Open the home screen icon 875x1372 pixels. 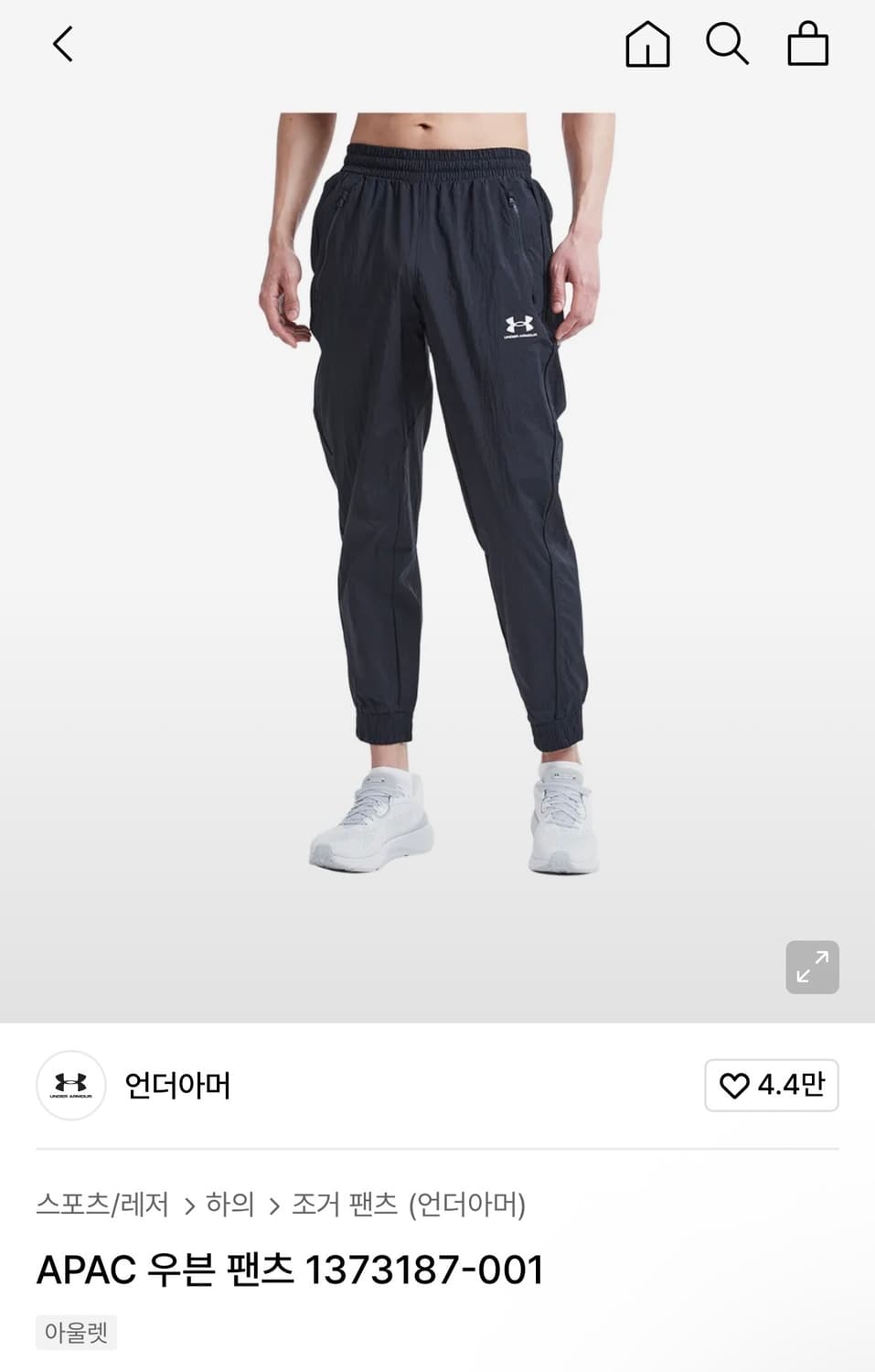click(x=649, y=45)
